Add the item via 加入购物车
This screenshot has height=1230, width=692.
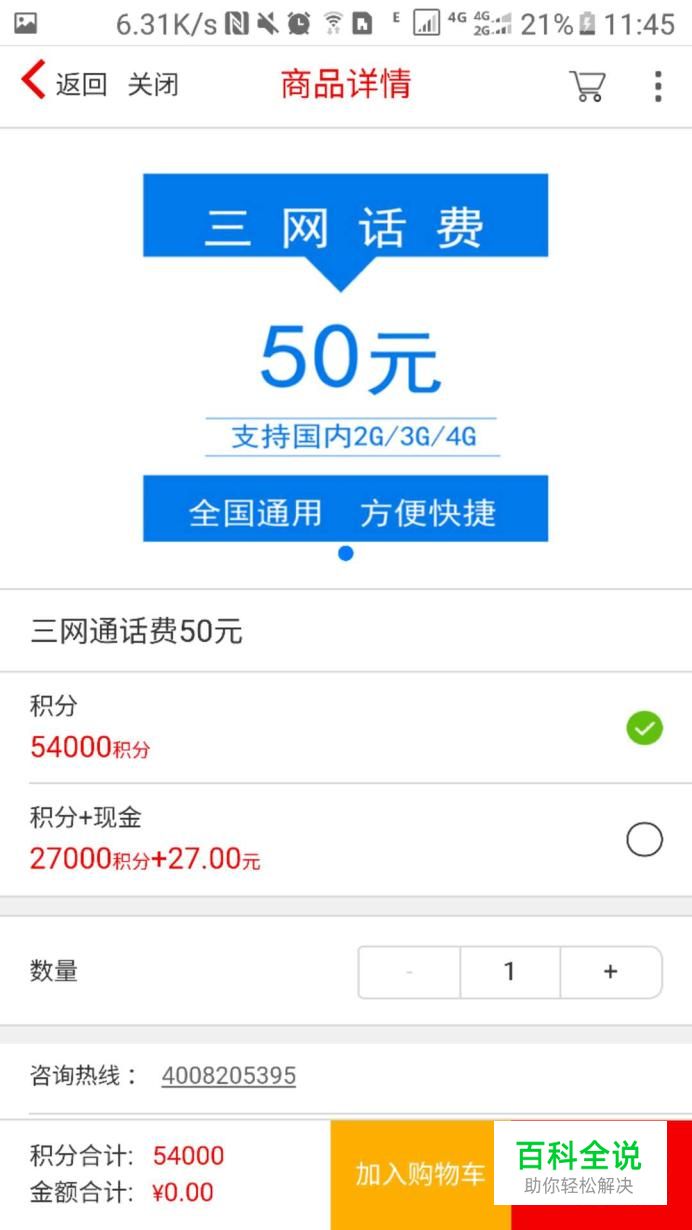(x=418, y=1174)
